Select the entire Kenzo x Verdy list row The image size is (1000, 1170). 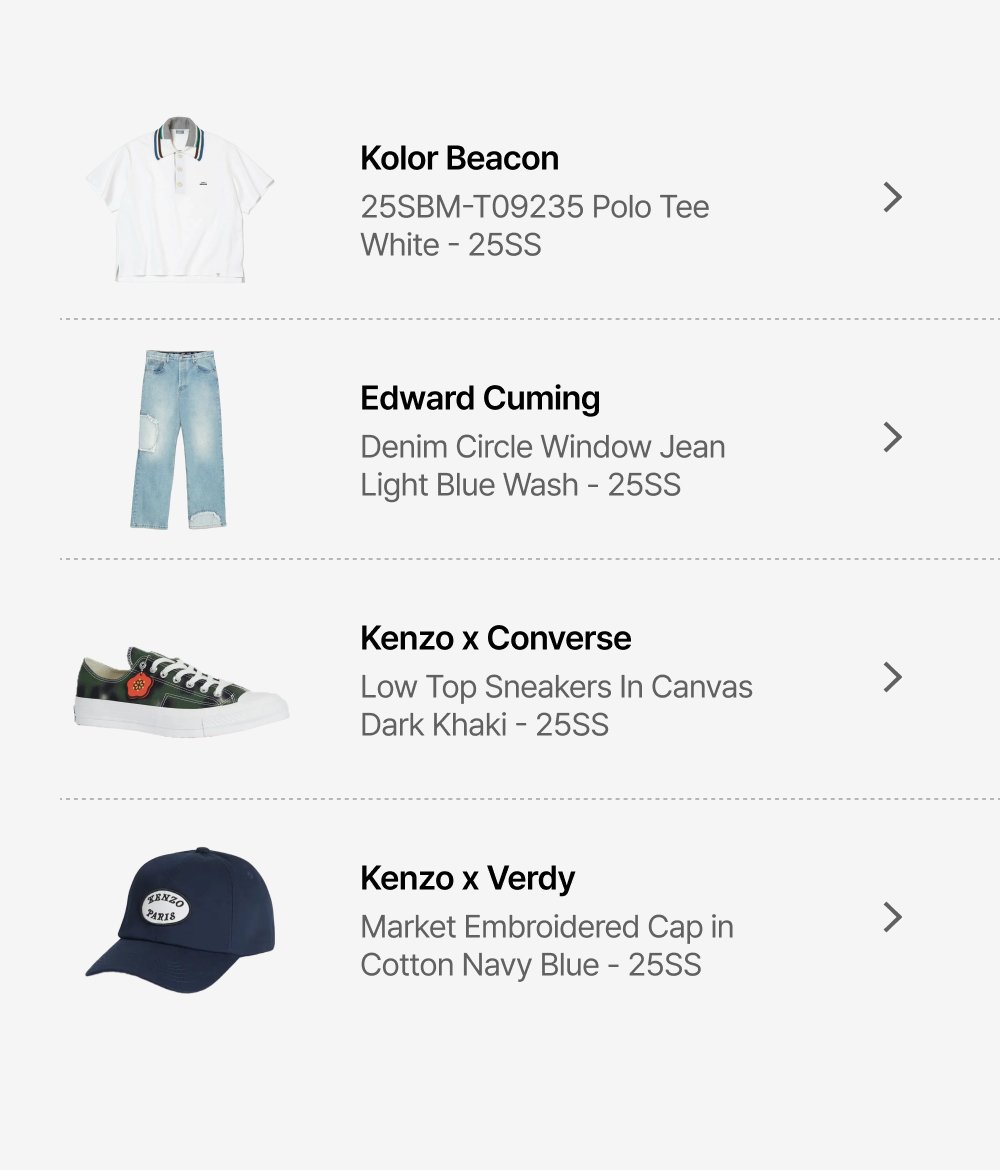click(x=500, y=918)
